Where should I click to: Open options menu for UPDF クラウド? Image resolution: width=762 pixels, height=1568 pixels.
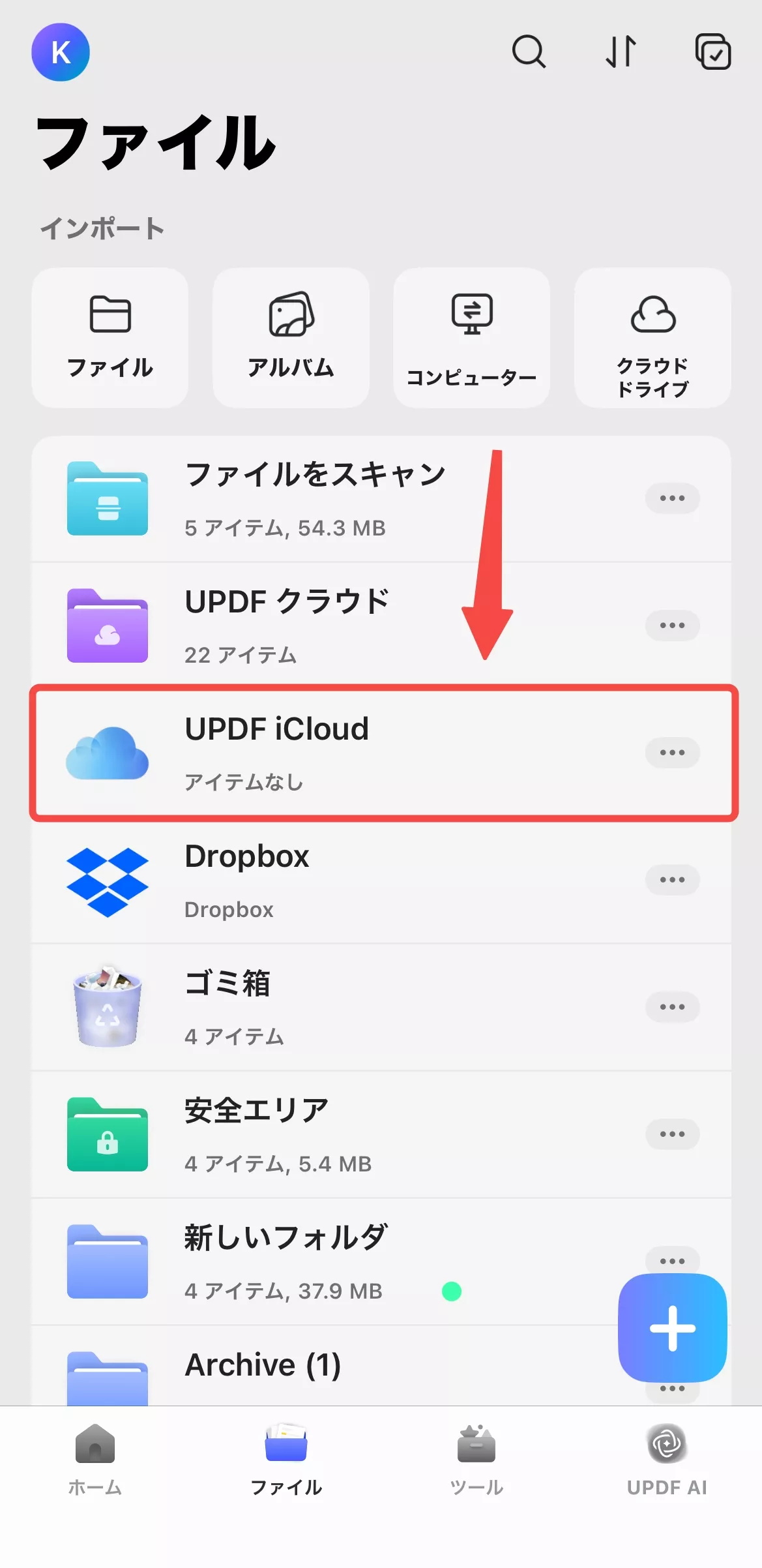672,625
